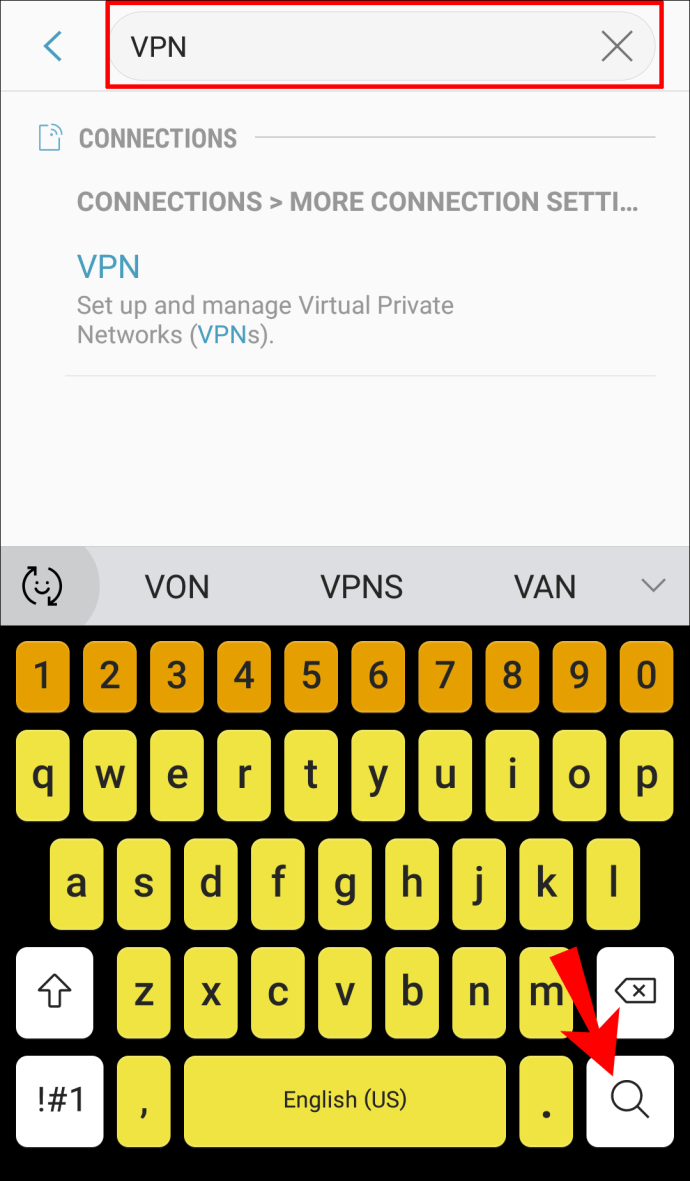This screenshot has width=690, height=1181.
Task: Tap the keyboard search key
Action: tap(630, 1100)
